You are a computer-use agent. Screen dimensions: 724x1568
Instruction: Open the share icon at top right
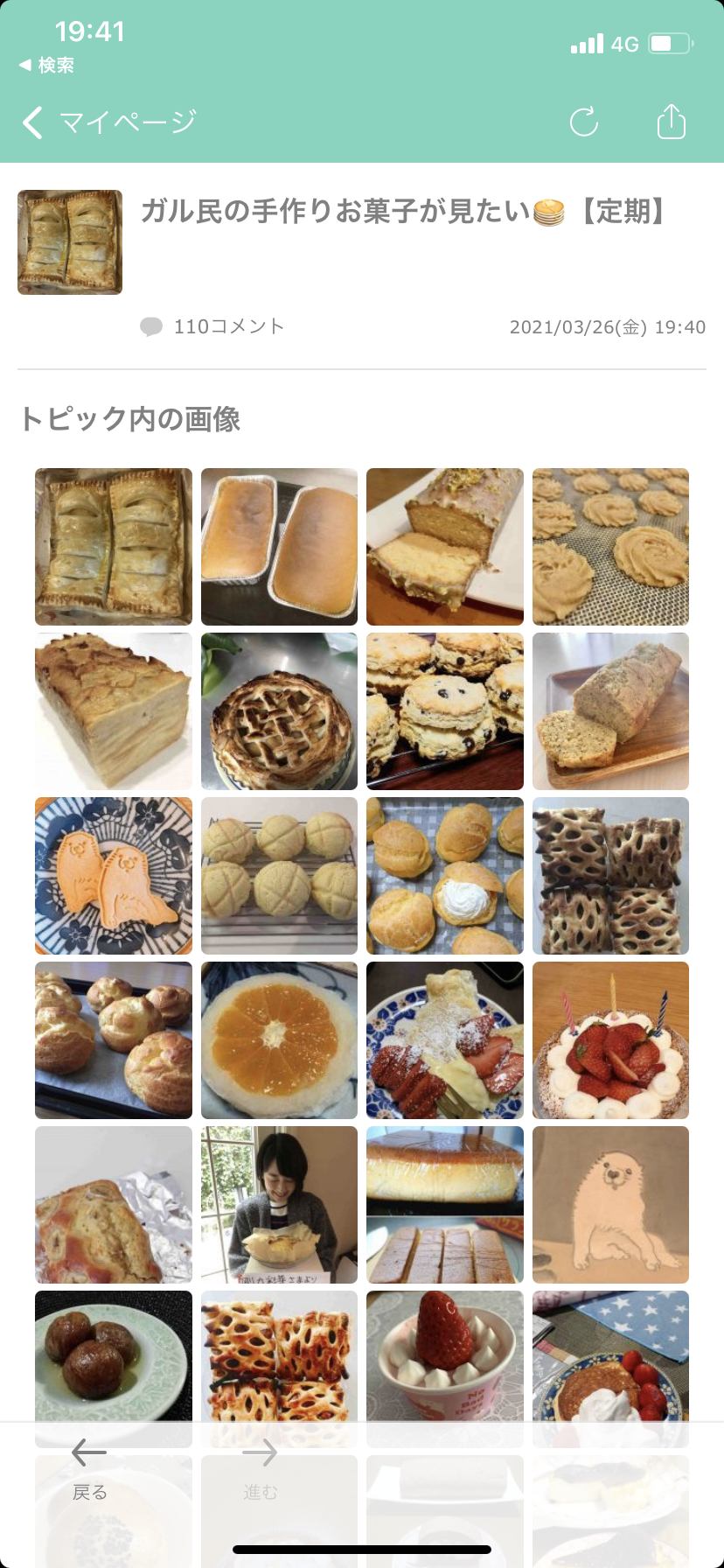(x=670, y=122)
